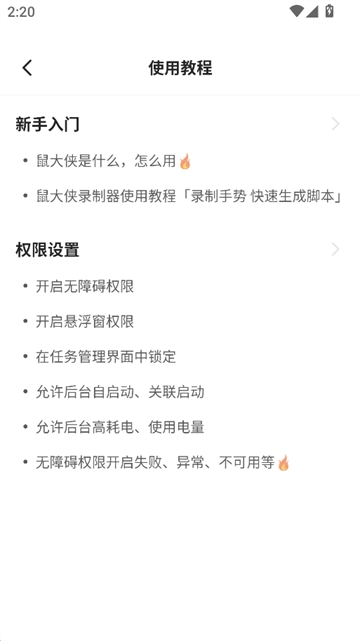Viewport: 360px width, 641px height.
Task: Open the 权限设置 section chevron
Action: [x=335, y=249]
